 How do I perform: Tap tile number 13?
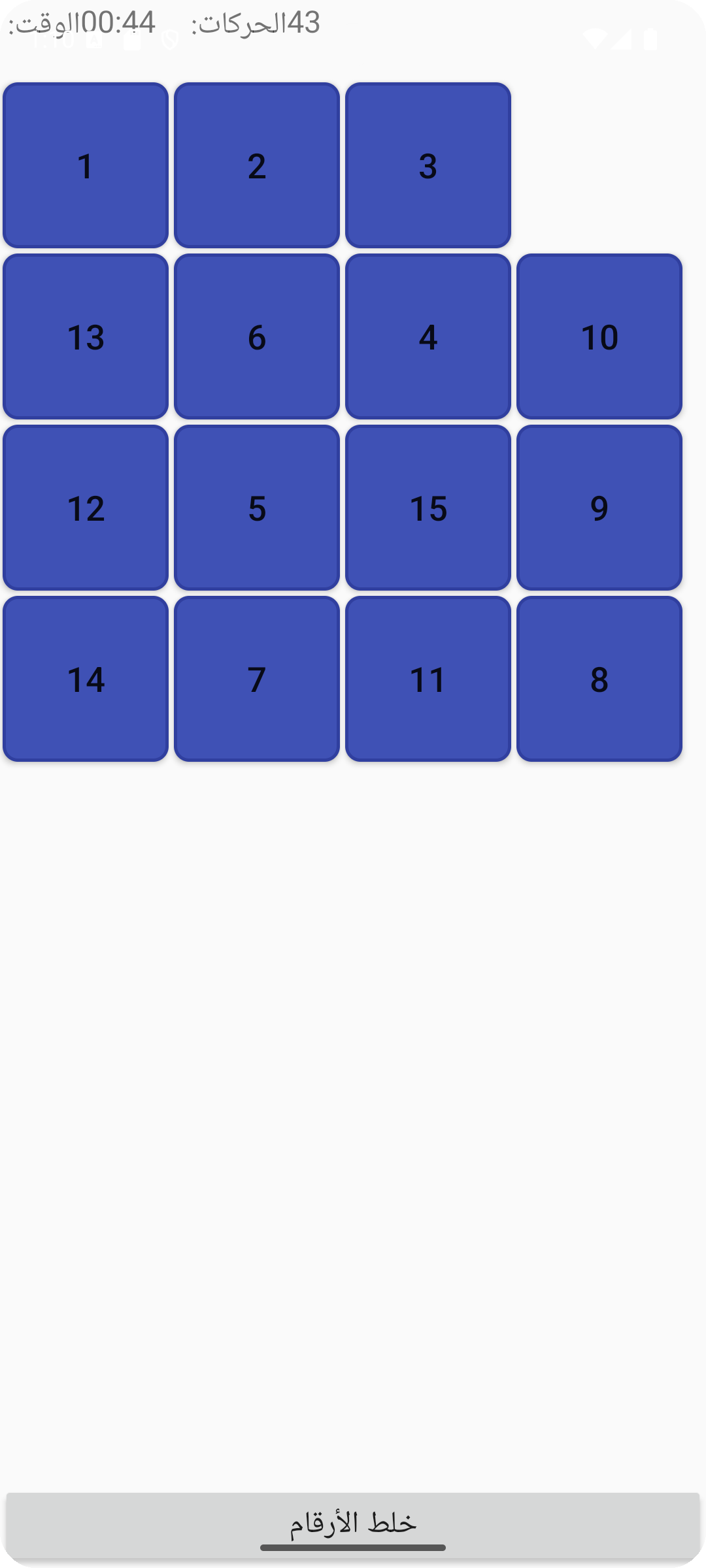pos(86,336)
